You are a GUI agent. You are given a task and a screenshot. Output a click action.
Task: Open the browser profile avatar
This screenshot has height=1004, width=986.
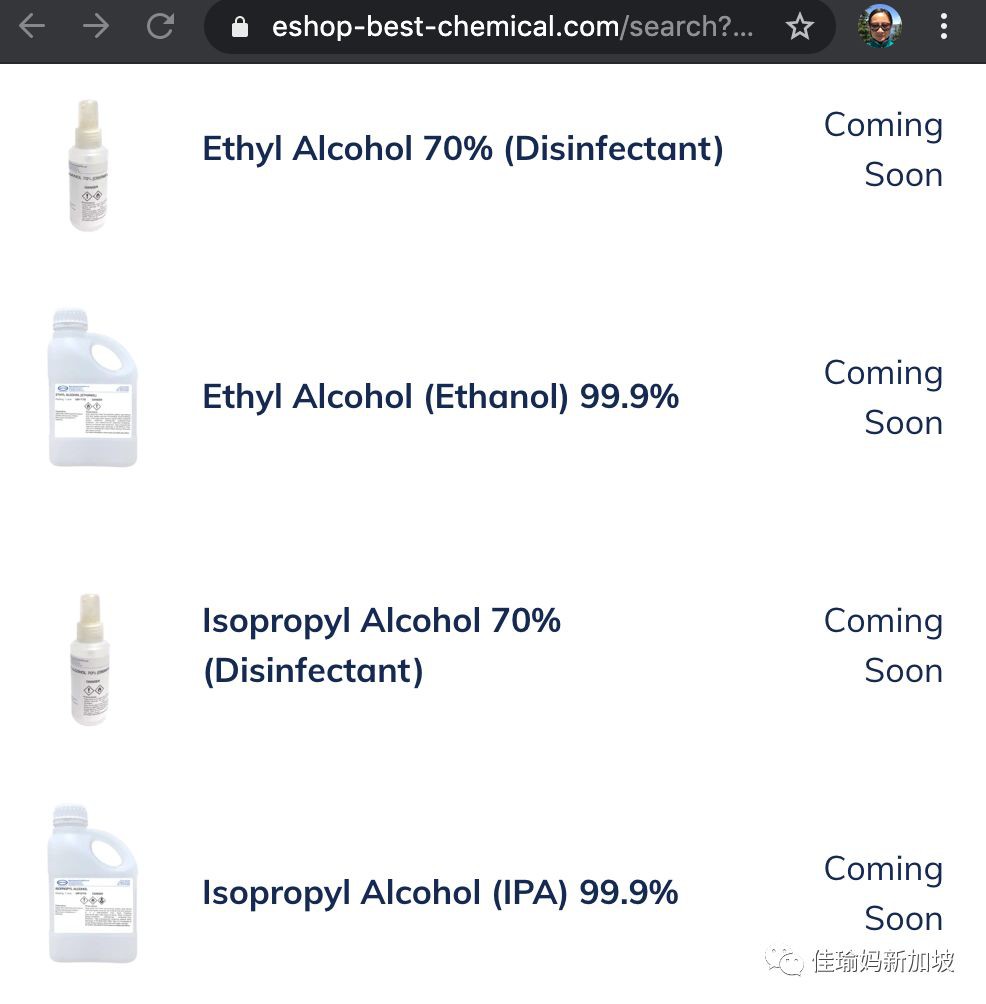click(x=880, y=27)
